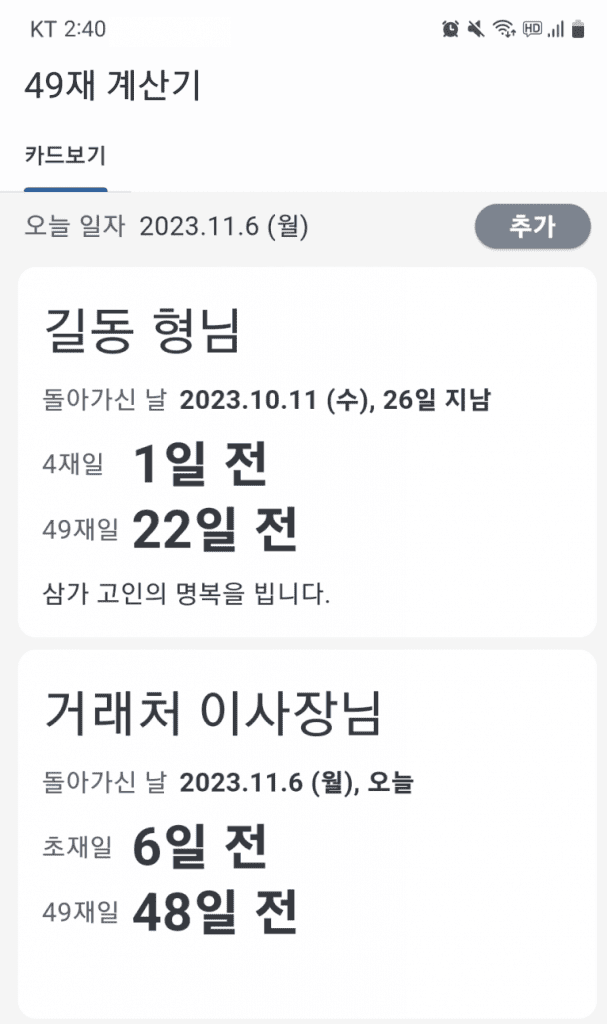Viewport: 607px width, 1024px height.
Task: Open the 거래처 이사장님 card
Action: click(x=306, y=833)
